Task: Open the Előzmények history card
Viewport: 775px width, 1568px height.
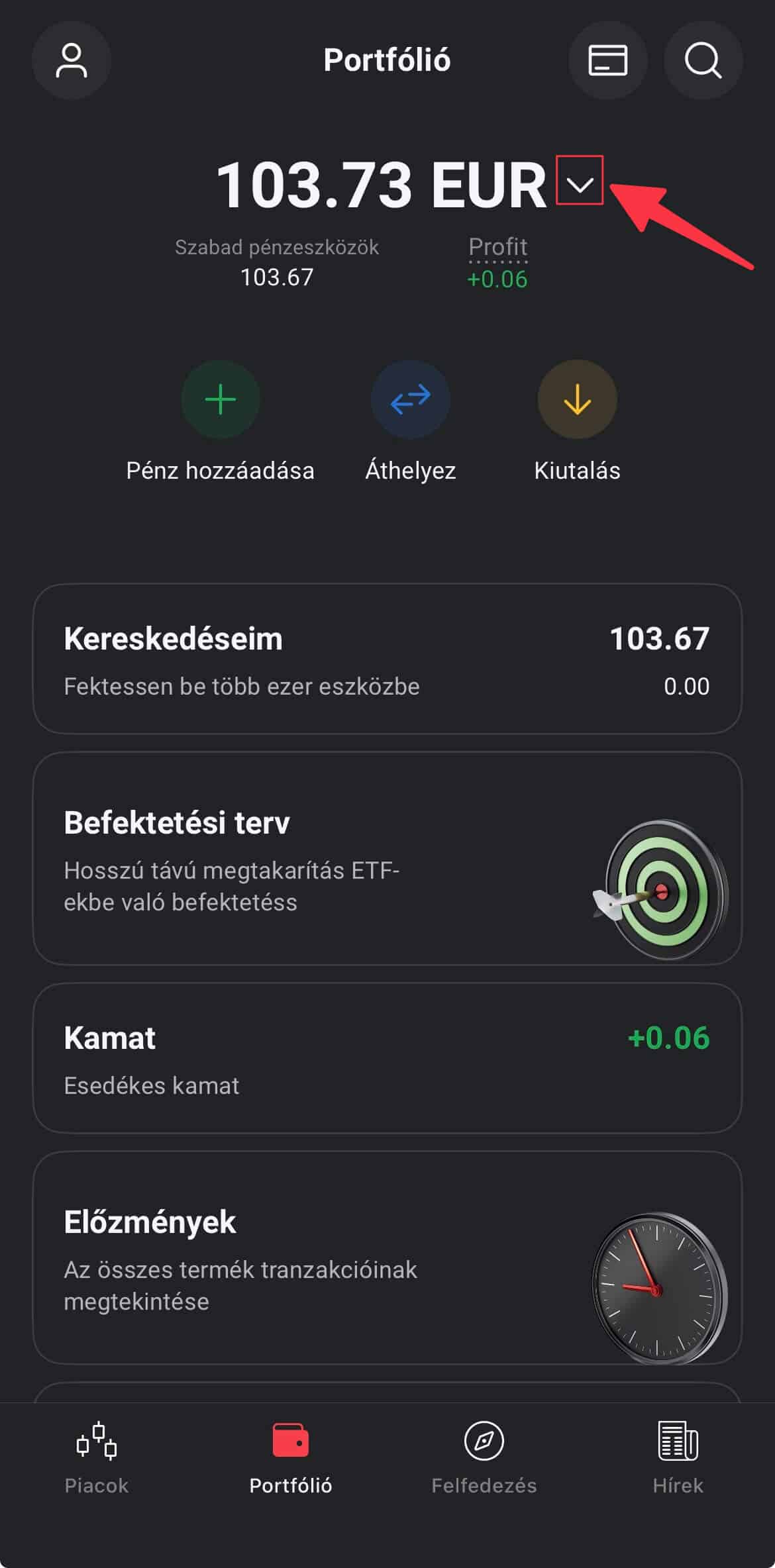Action: click(x=387, y=1258)
